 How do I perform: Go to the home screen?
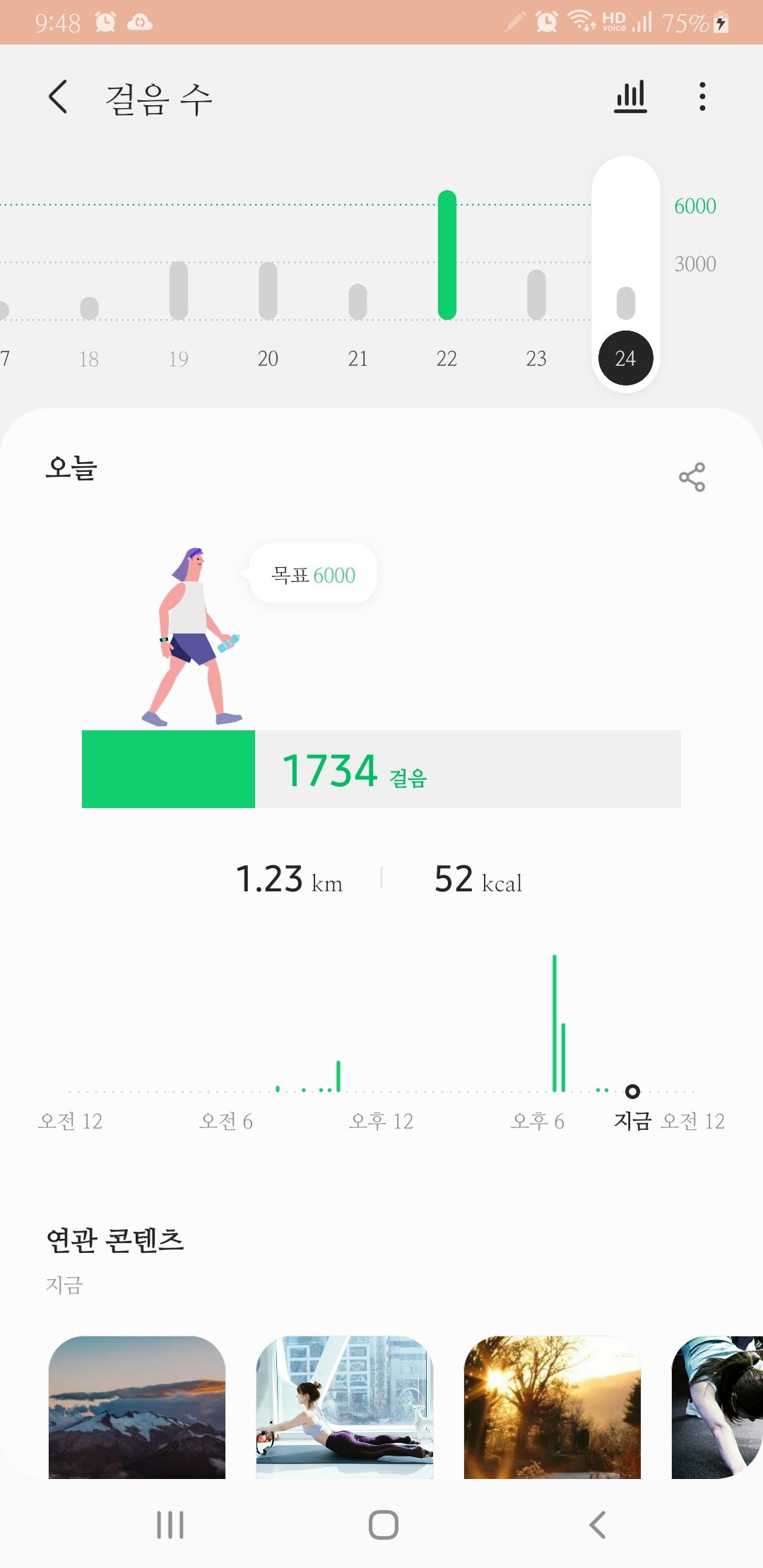click(x=383, y=1525)
